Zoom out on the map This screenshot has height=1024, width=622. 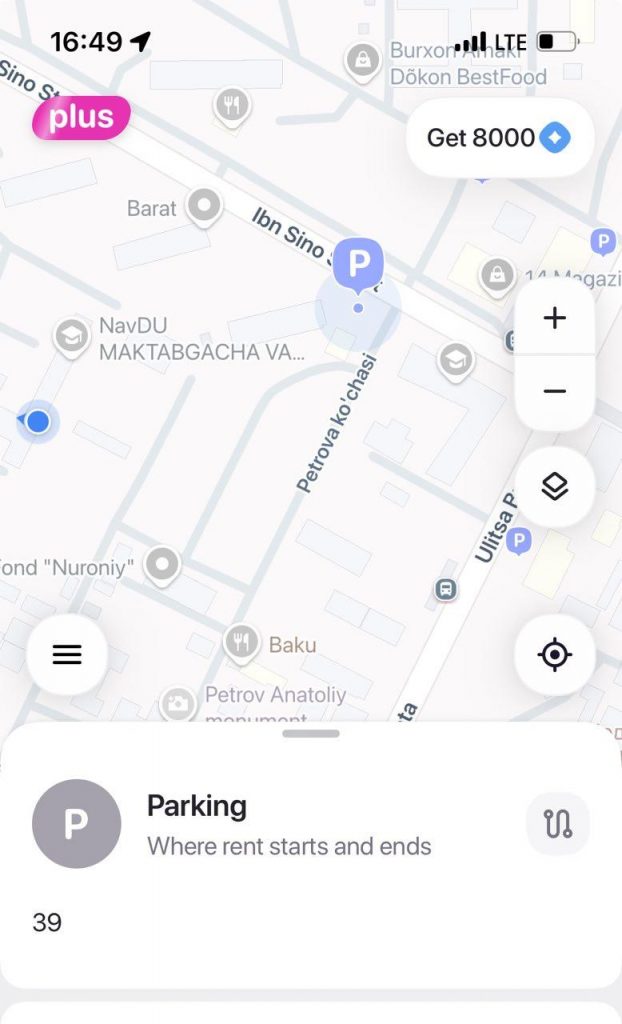(554, 391)
